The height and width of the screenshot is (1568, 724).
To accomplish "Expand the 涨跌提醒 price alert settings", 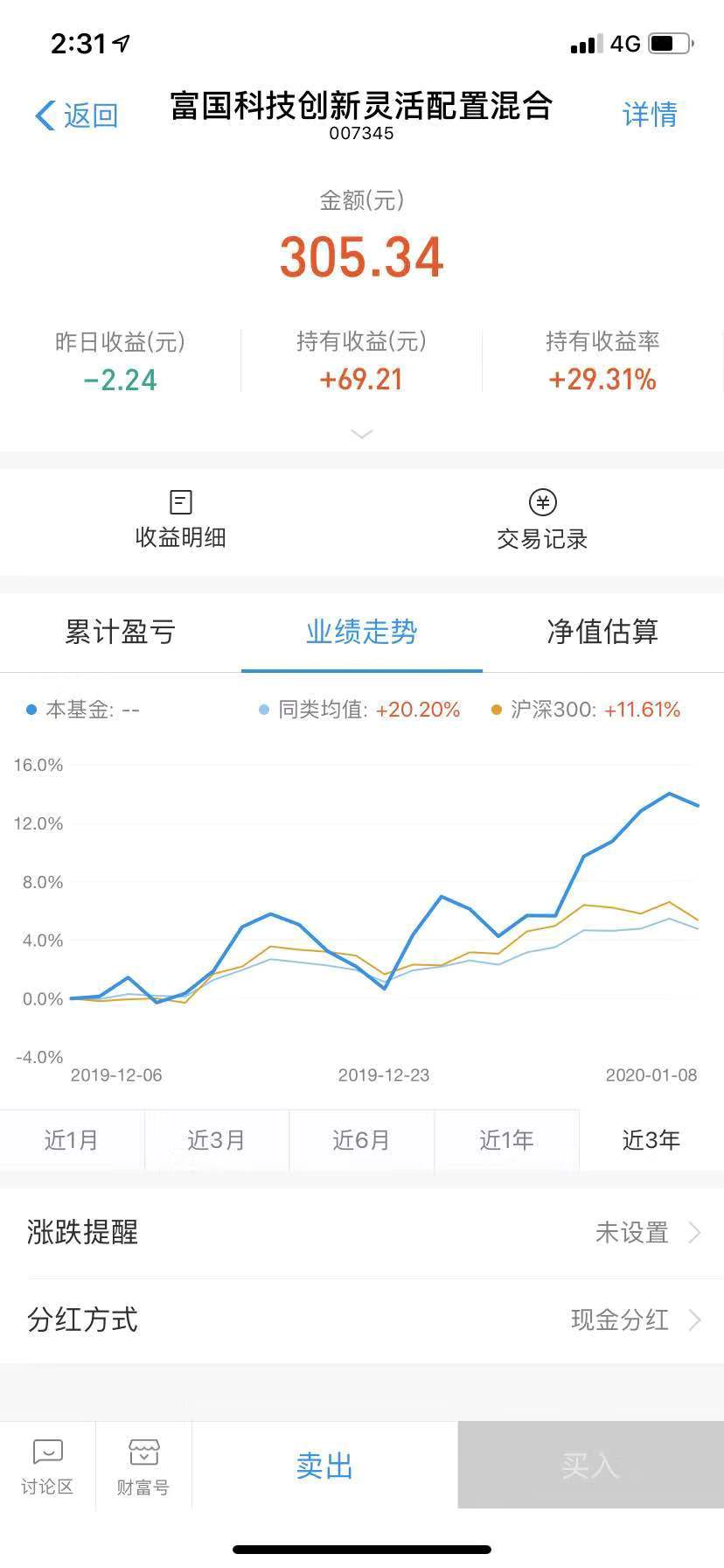I will tap(362, 1232).
